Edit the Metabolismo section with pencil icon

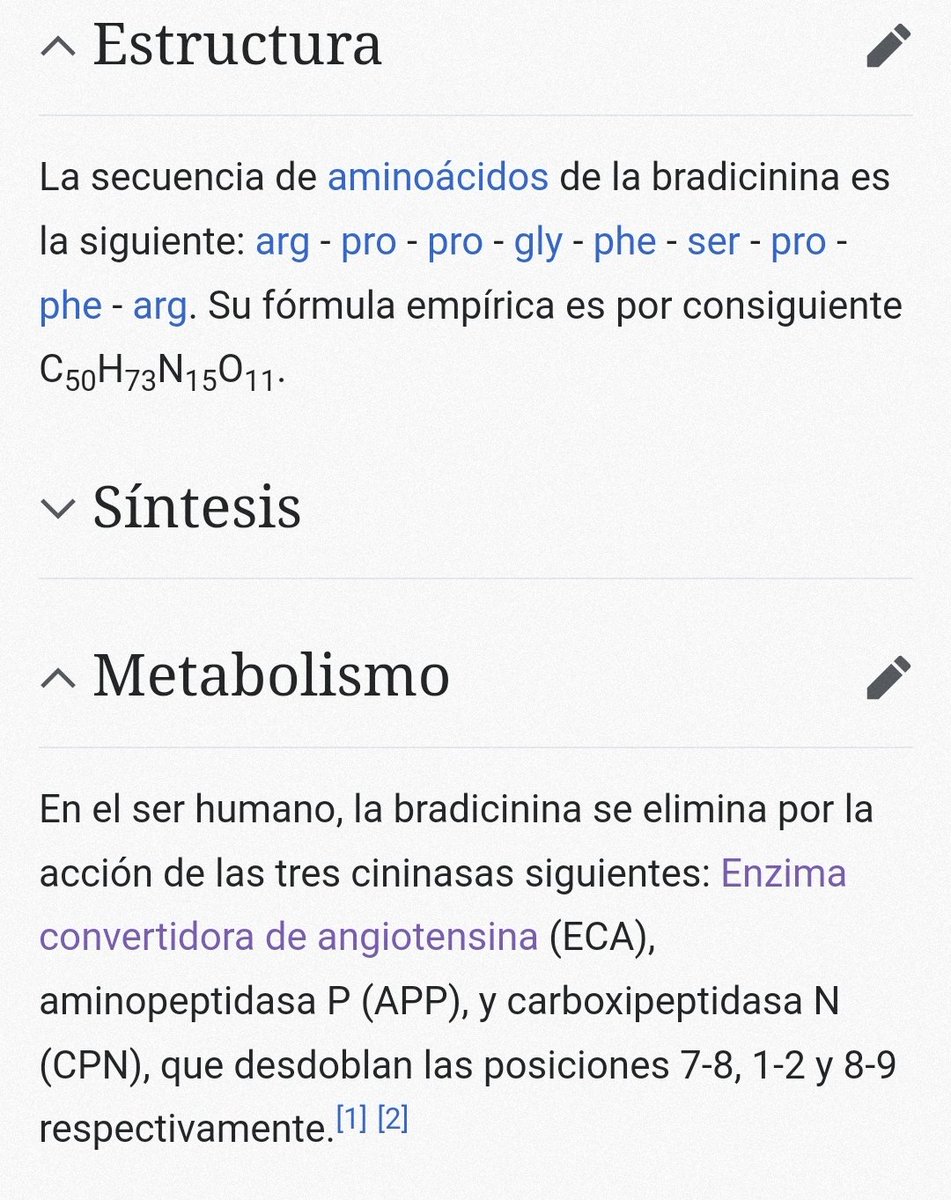tap(888, 677)
